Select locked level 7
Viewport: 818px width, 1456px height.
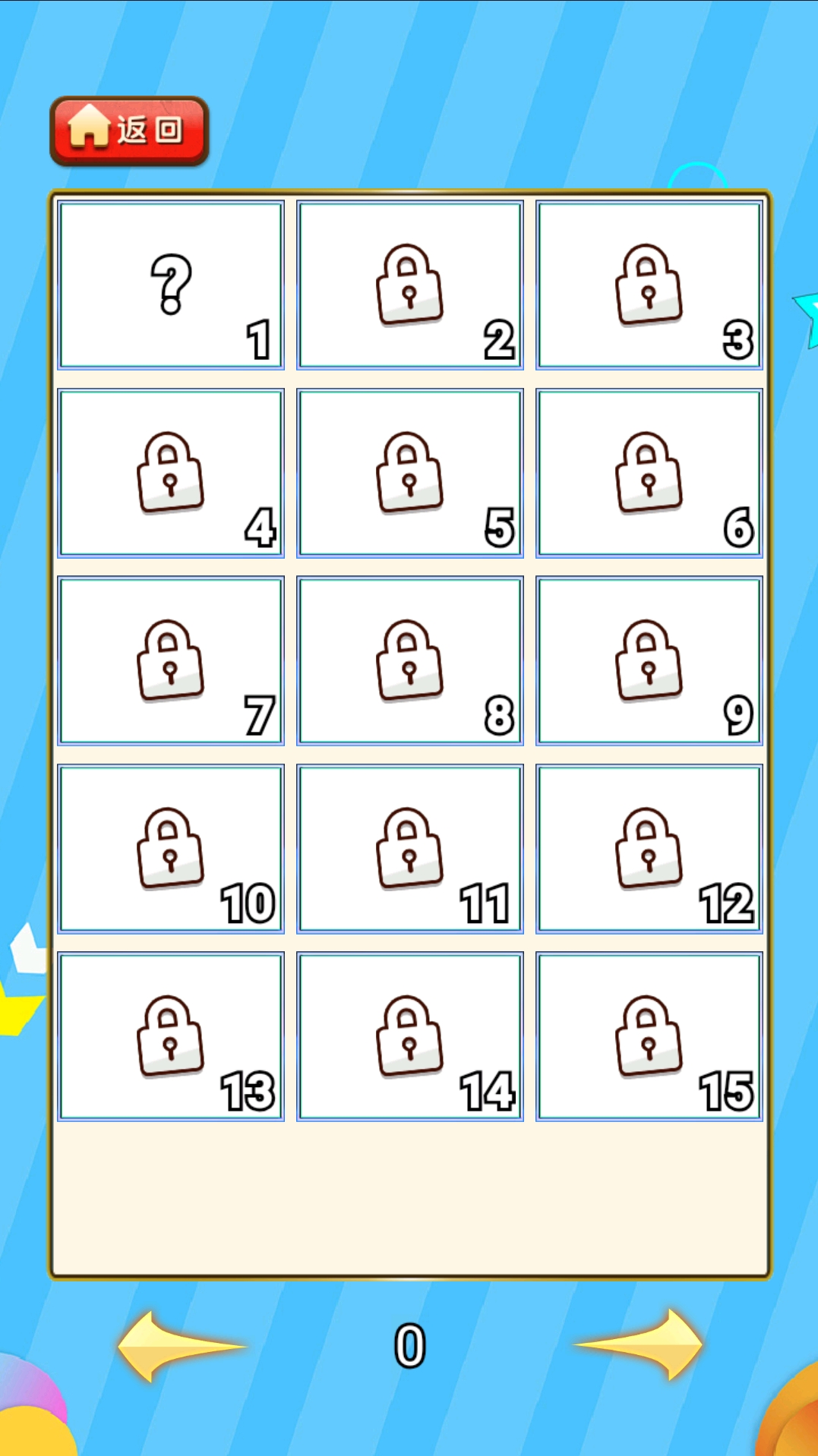pyautogui.click(x=171, y=660)
